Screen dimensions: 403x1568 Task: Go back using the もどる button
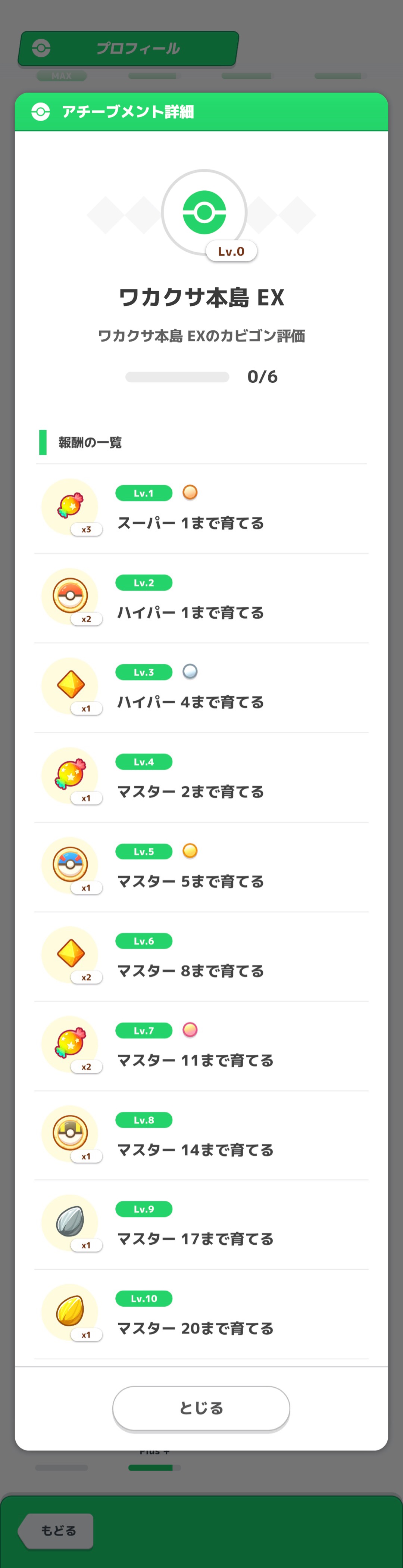[57, 1530]
